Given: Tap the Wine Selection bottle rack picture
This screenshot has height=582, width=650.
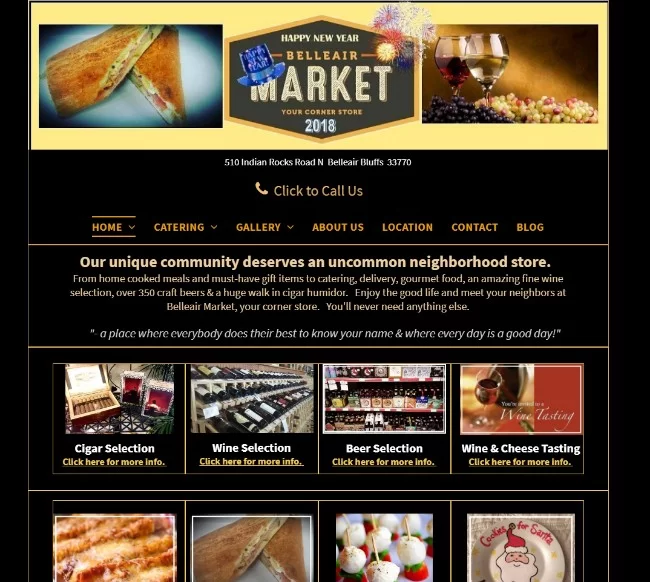Looking at the screenshot, I should 252,399.
